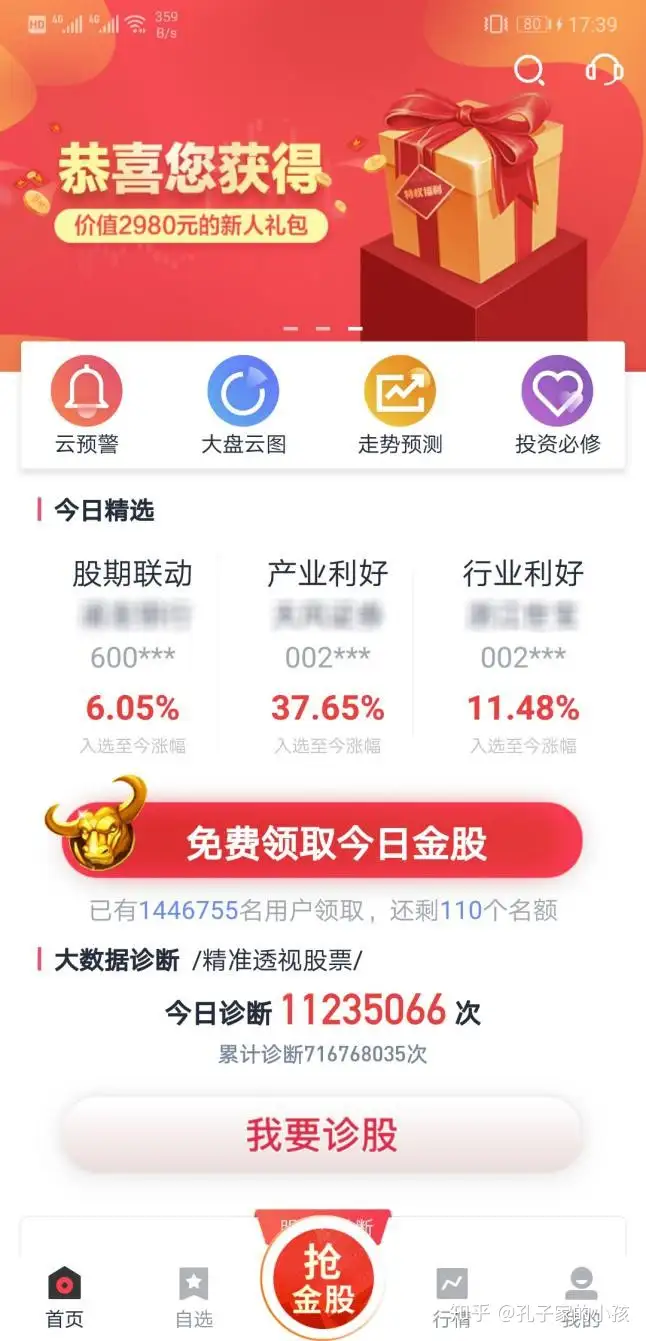Switch to the 首页 tab
This screenshot has width=646, height=1341.
coord(65,1297)
